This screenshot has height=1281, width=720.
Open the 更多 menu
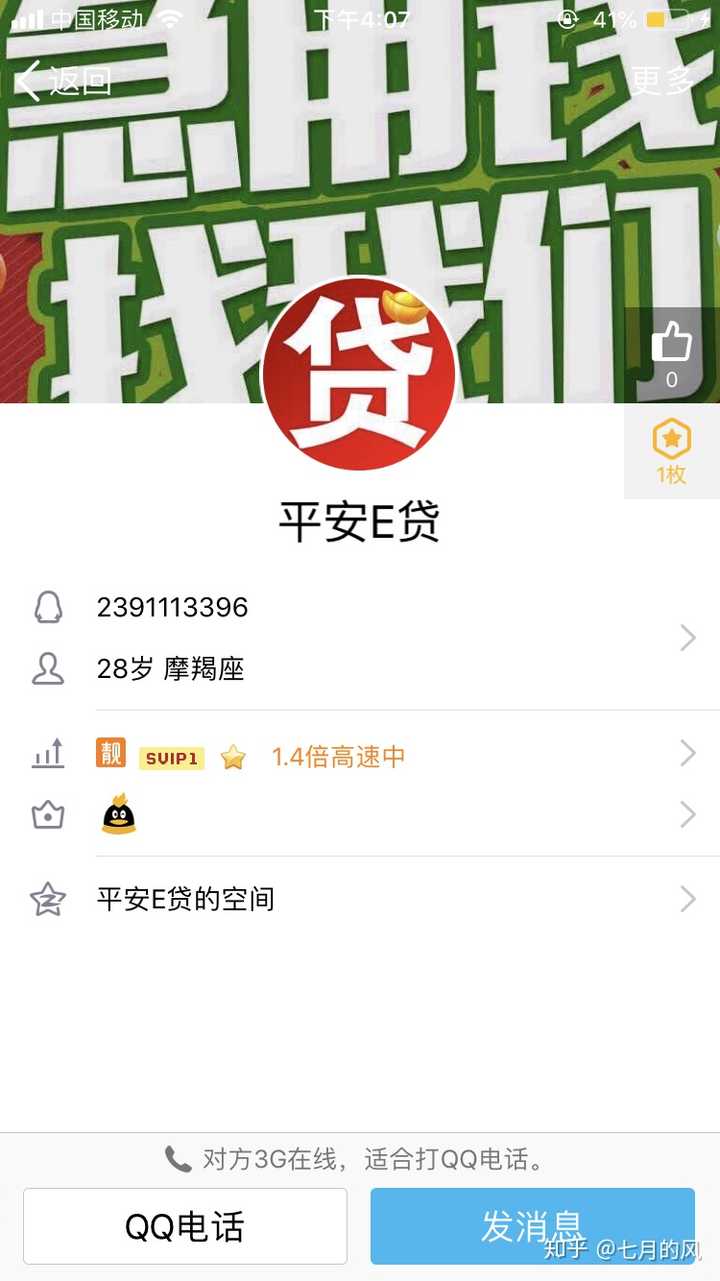pyautogui.click(x=661, y=81)
